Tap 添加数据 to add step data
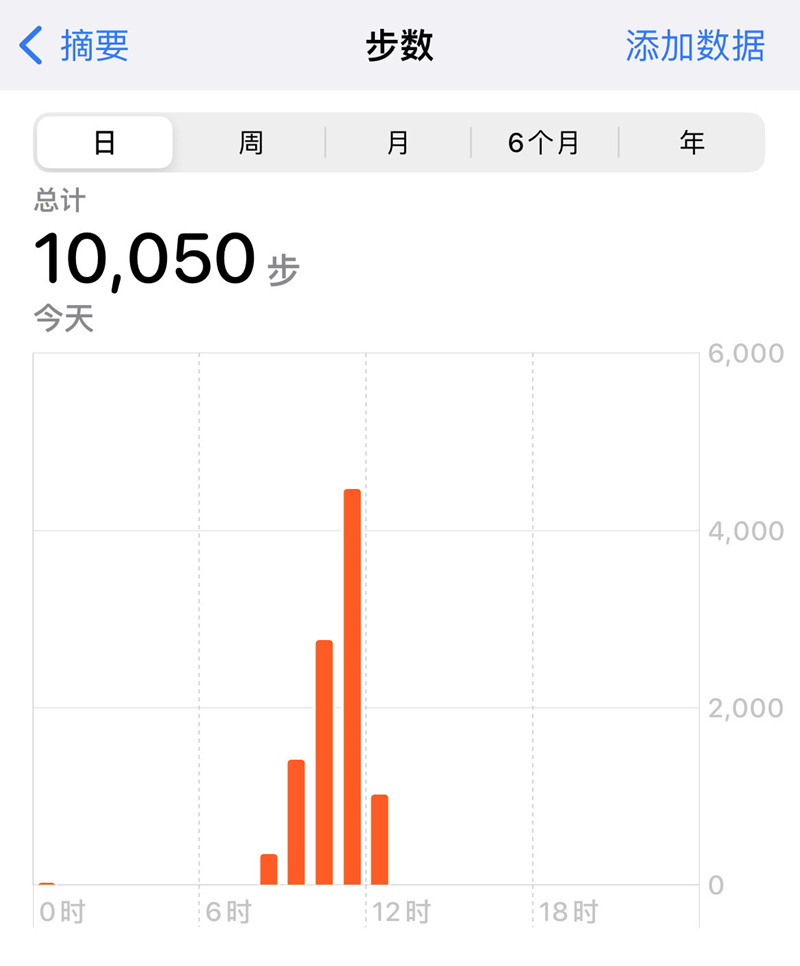This screenshot has height=966, width=800. 695,46
